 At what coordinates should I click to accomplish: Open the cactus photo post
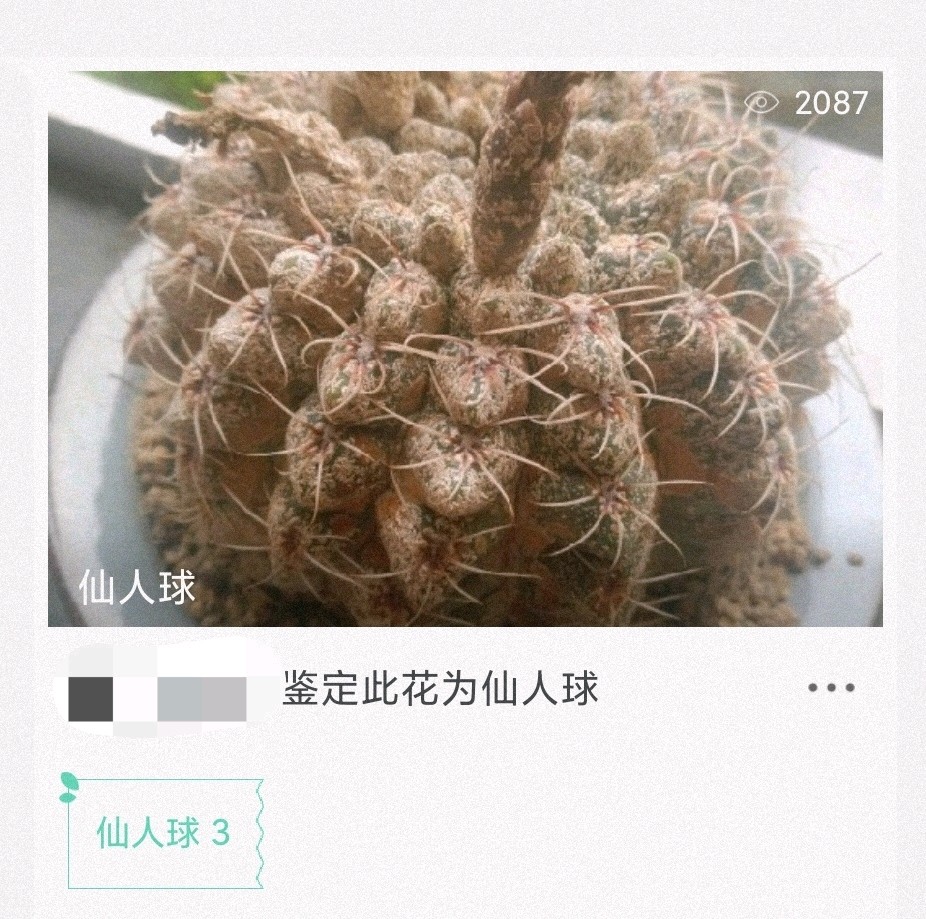465,348
